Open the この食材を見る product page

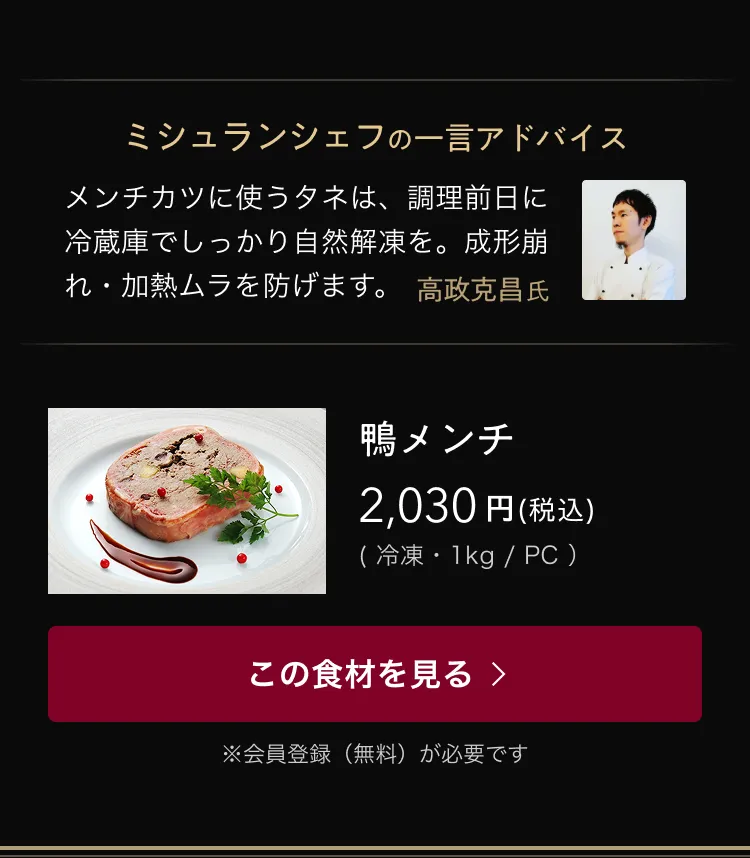point(375,673)
